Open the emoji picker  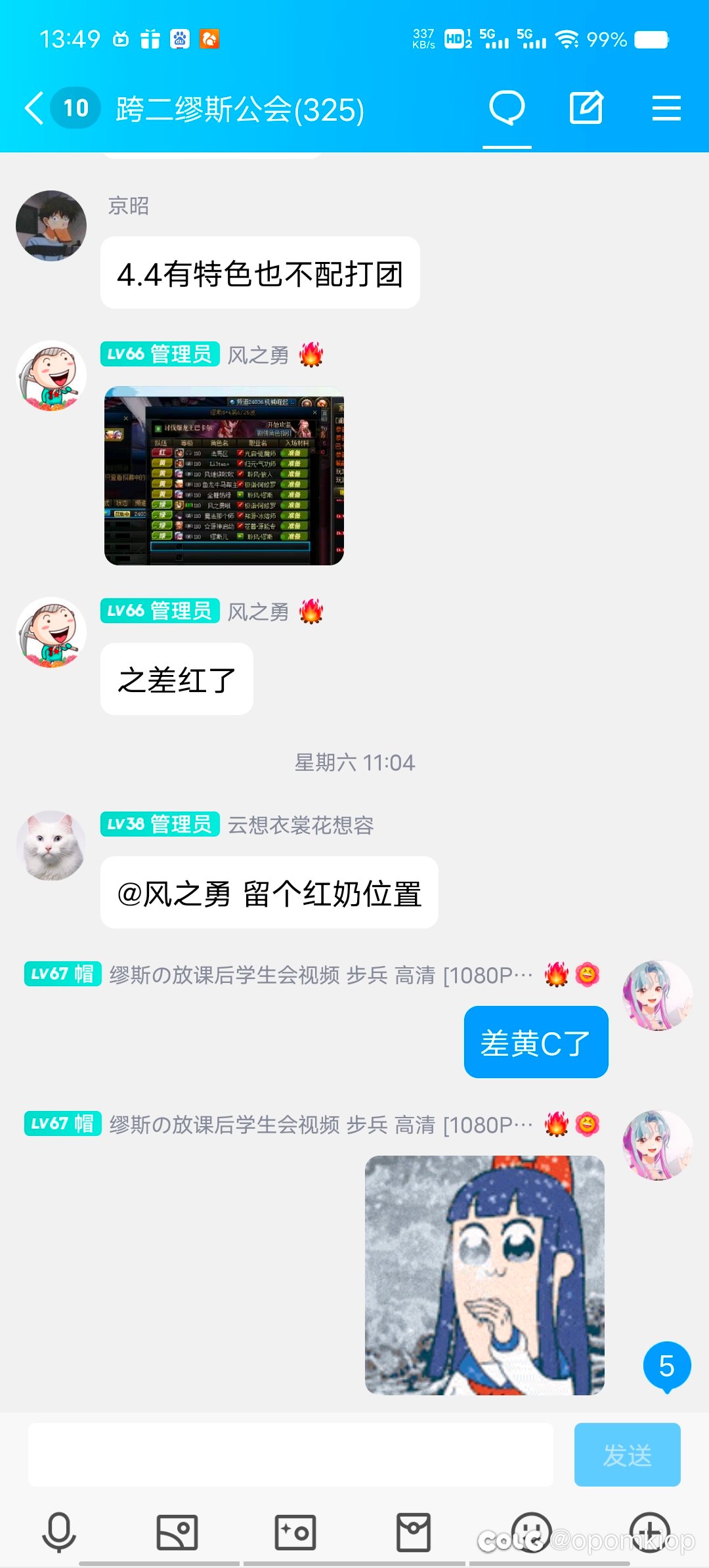tap(532, 1532)
